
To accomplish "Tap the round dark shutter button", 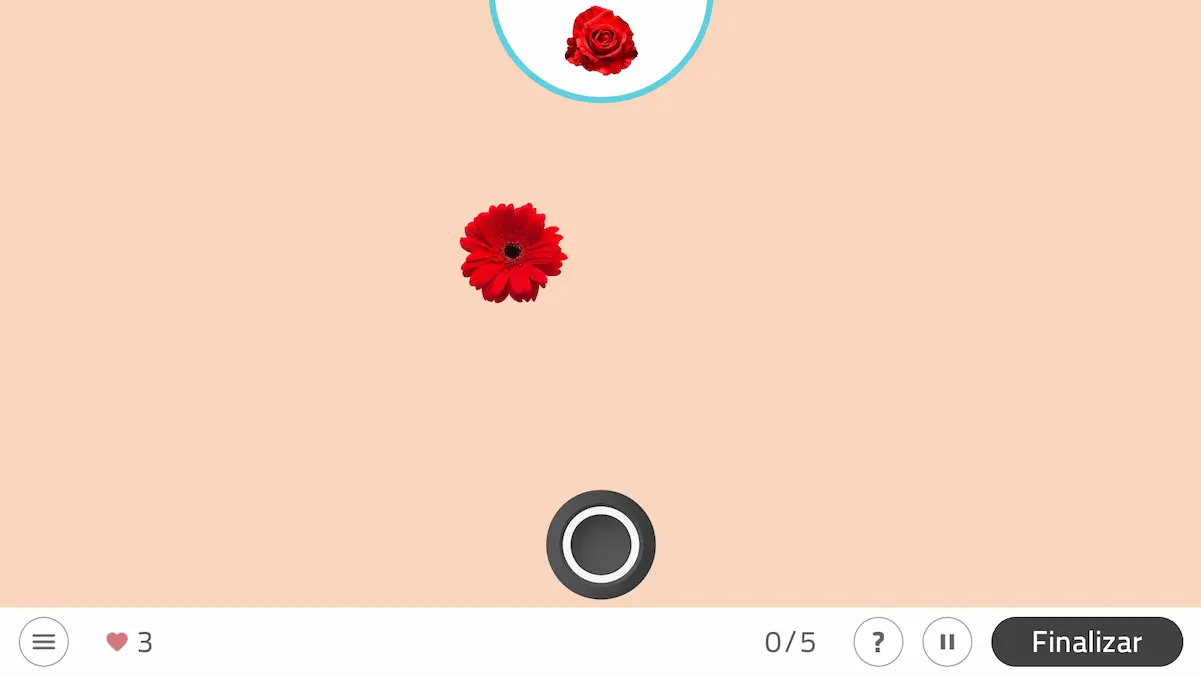I will point(600,544).
